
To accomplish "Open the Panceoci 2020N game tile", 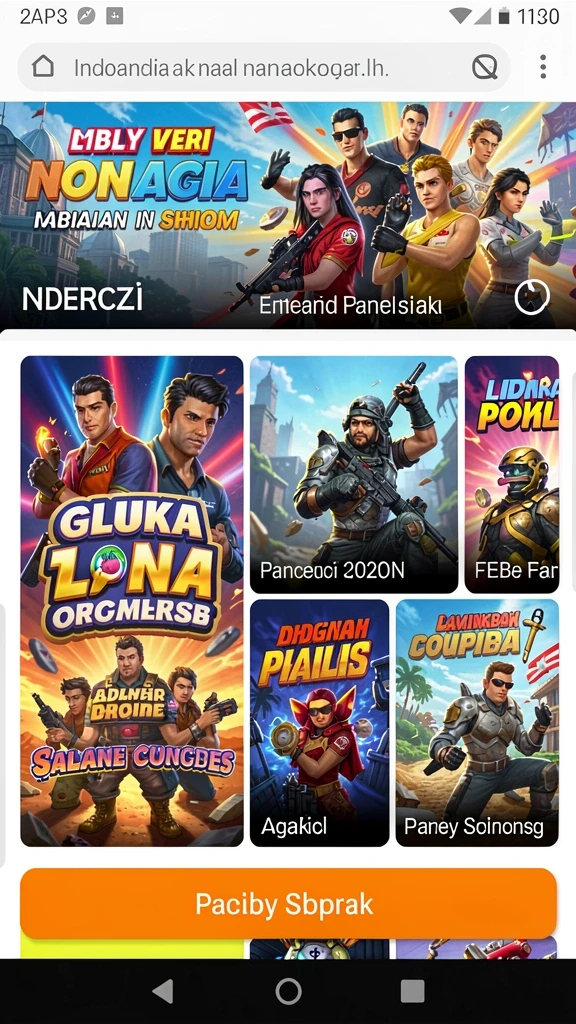I will (354, 474).
